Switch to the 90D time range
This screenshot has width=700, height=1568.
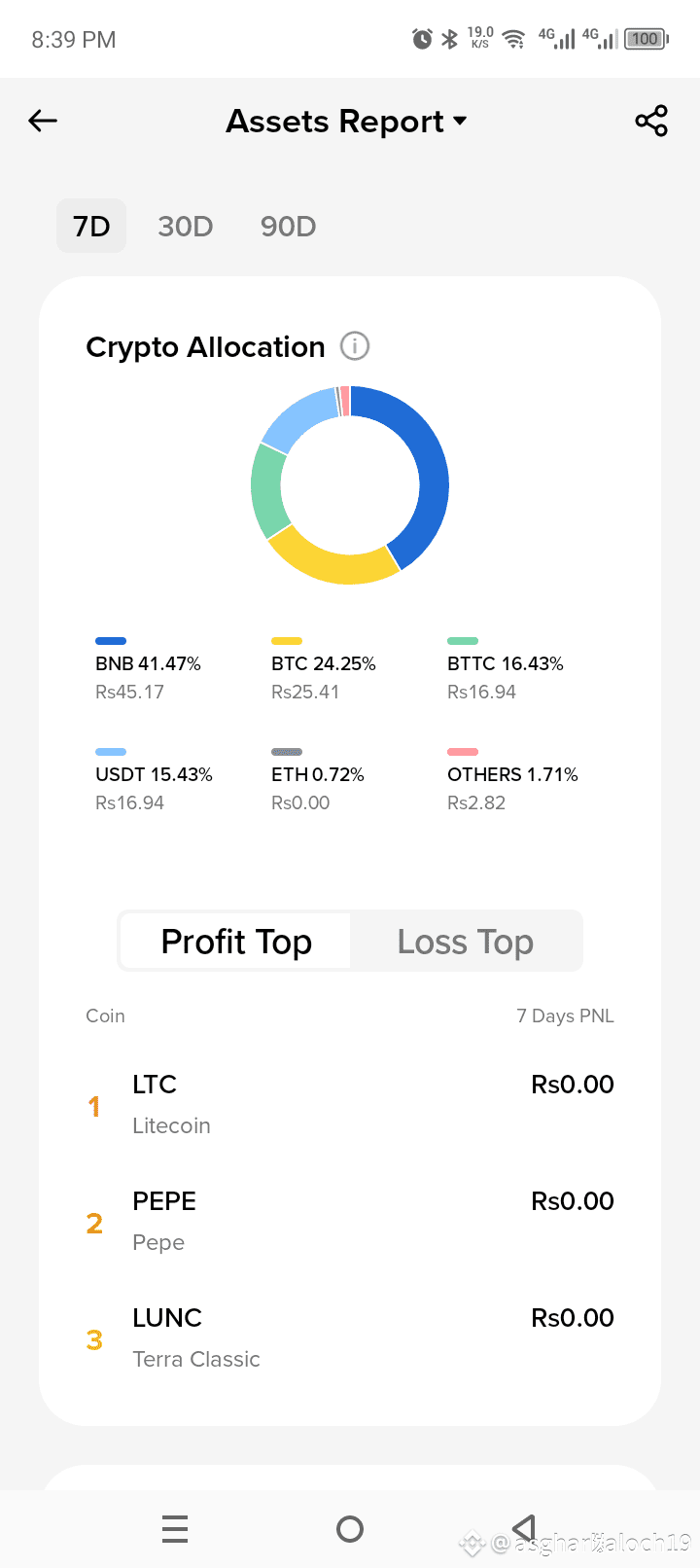tap(288, 227)
